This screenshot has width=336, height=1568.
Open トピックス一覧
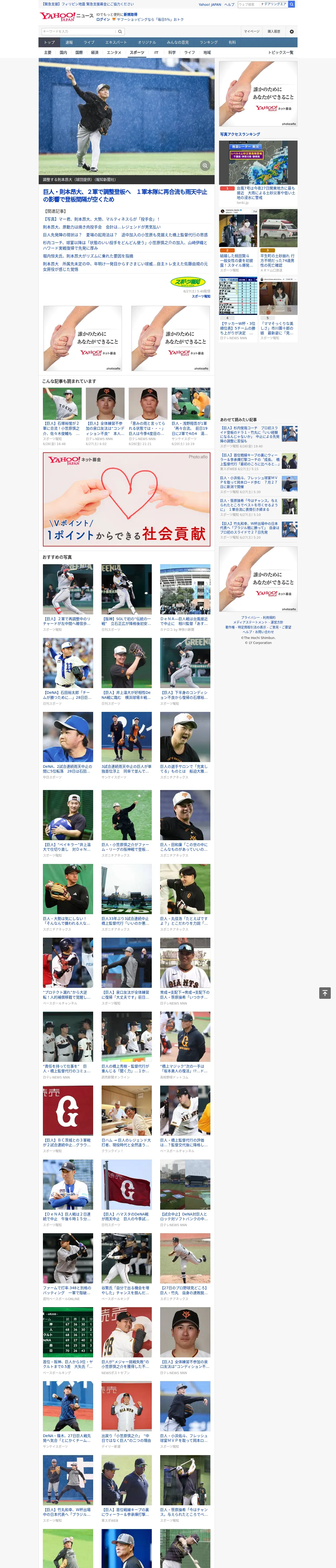281,52
